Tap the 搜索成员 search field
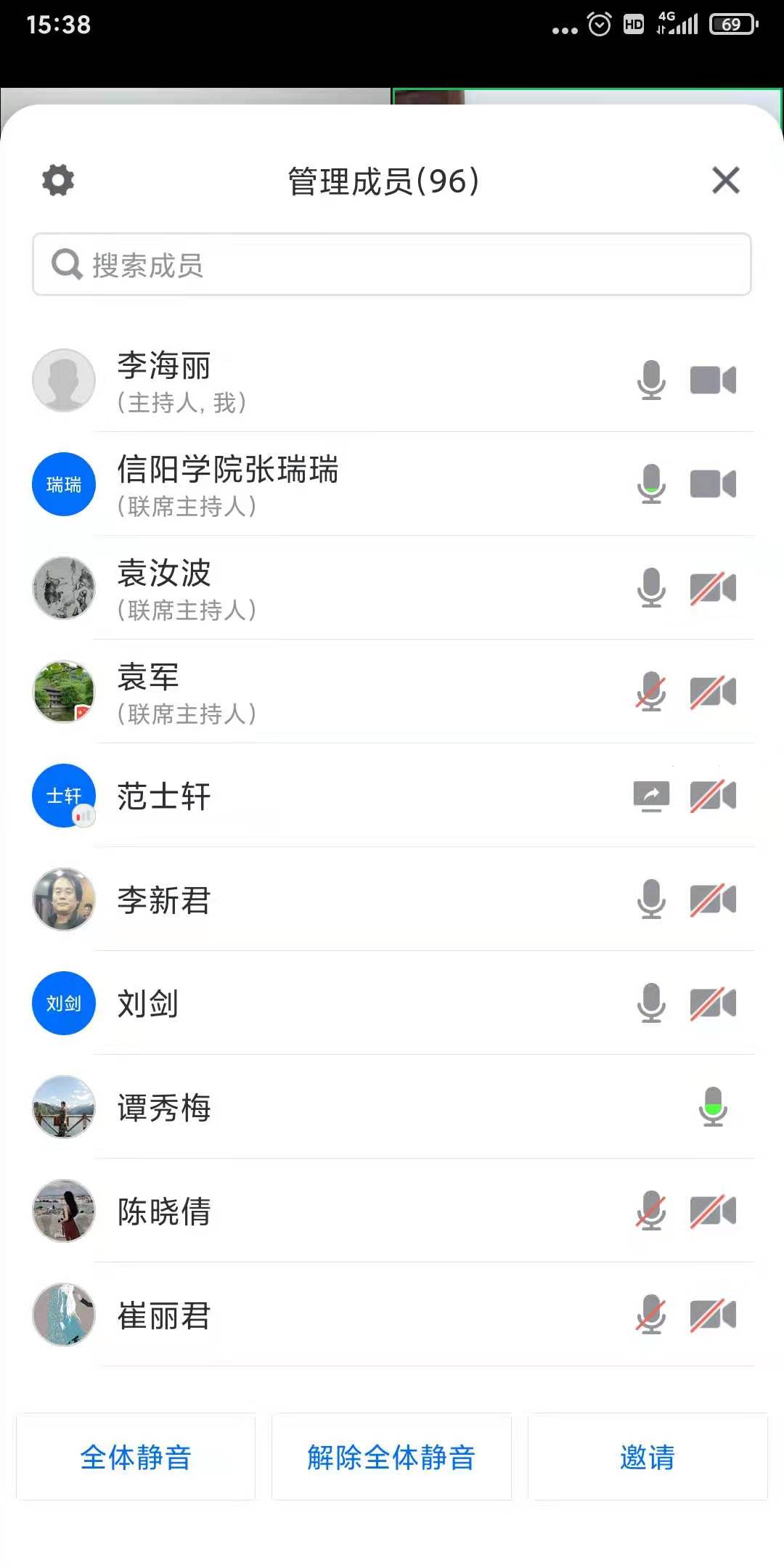 [392, 264]
